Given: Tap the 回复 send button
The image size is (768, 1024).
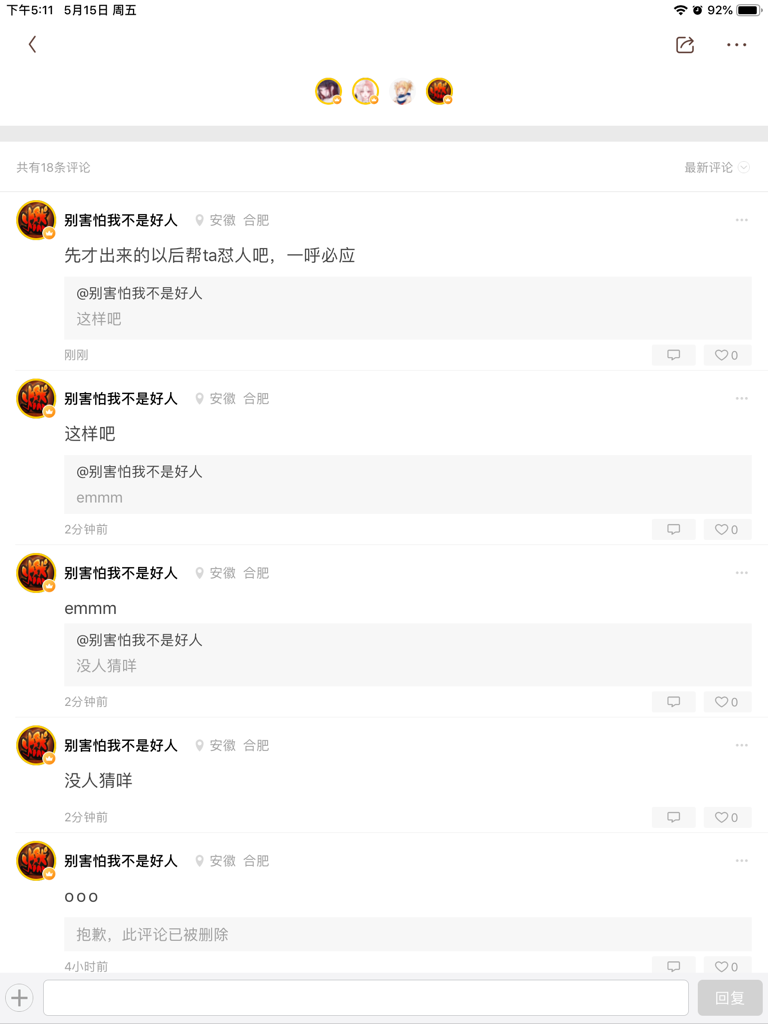Looking at the screenshot, I should [730, 997].
